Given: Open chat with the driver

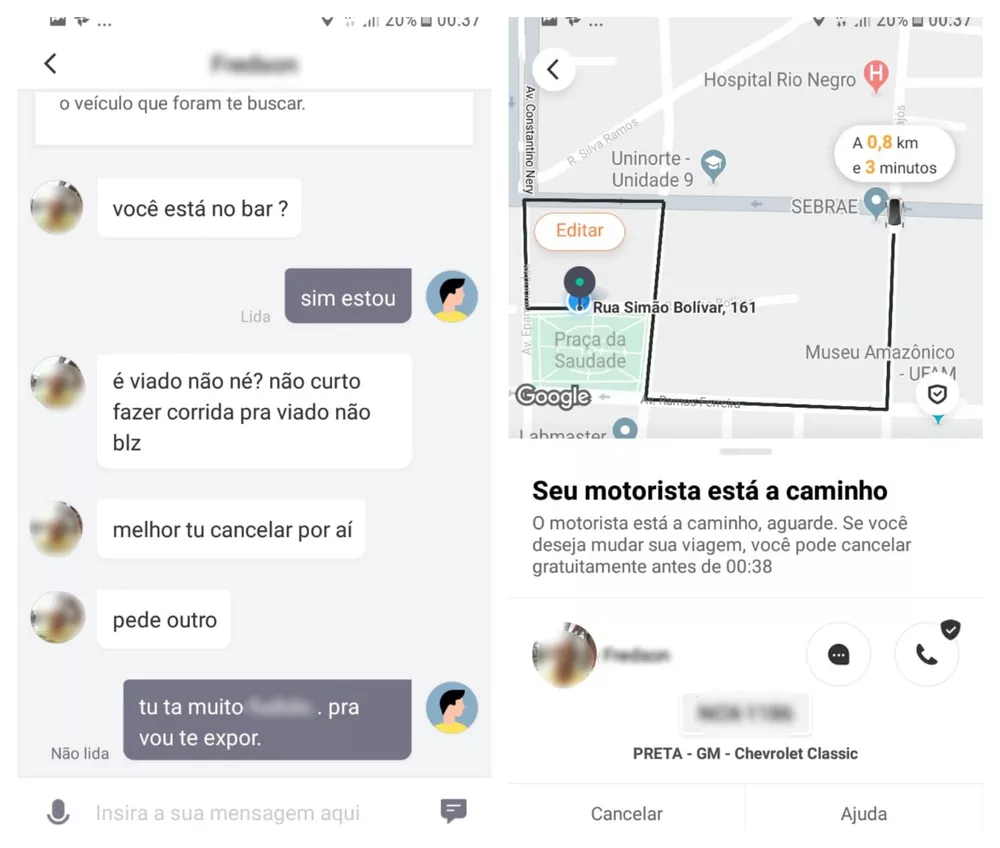Looking at the screenshot, I should (838, 655).
